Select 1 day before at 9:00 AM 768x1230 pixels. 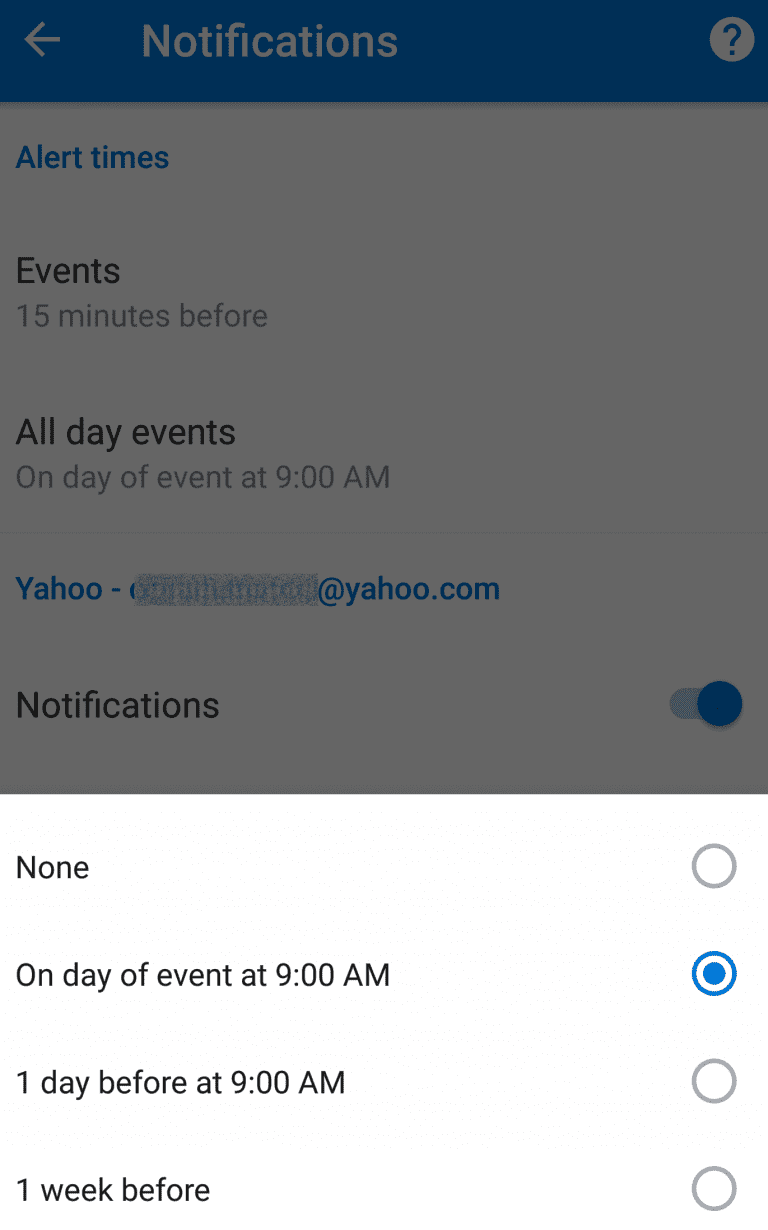point(384,1082)
